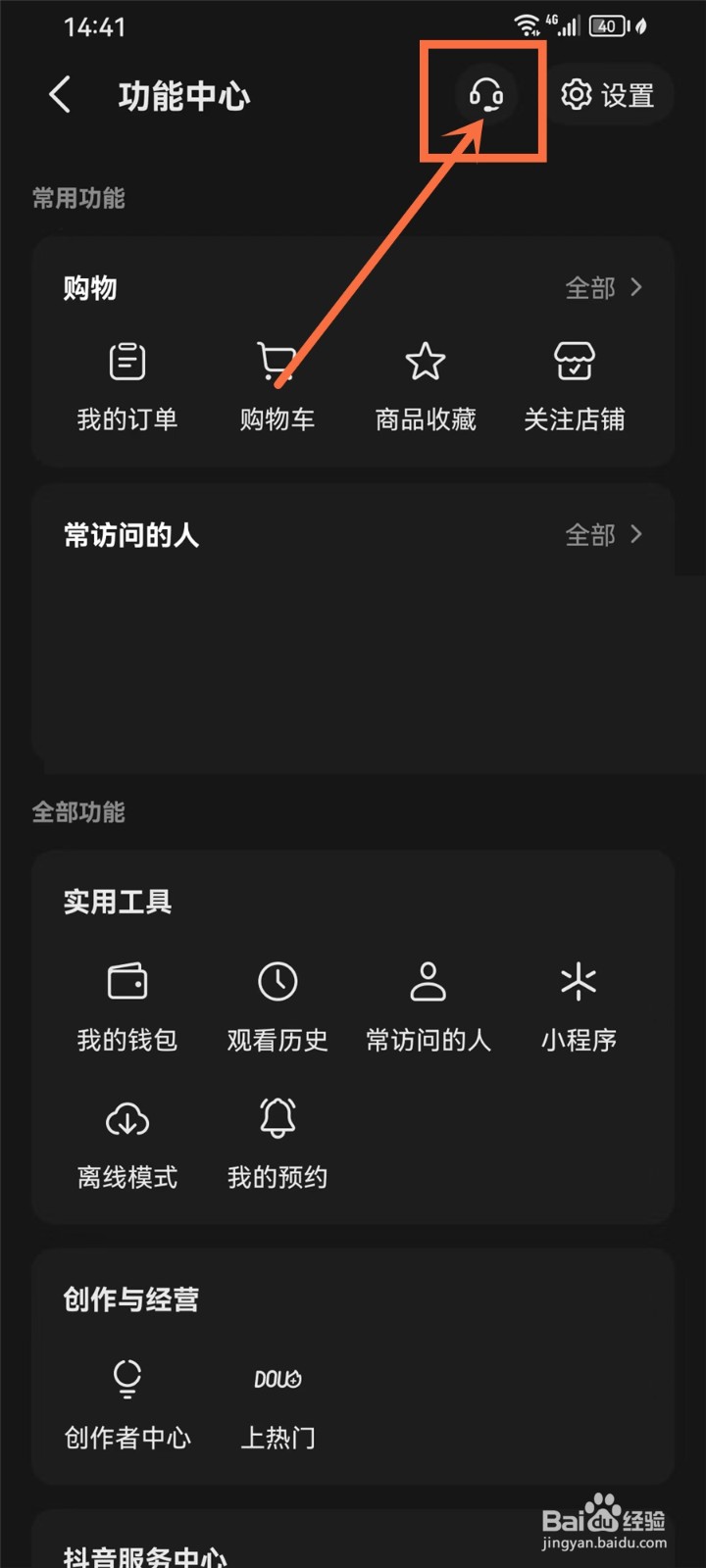This screenshot has height=1568, width=706.
Task: Open 设置 settings
Action: pyautogui.click(x=608, y=95)
